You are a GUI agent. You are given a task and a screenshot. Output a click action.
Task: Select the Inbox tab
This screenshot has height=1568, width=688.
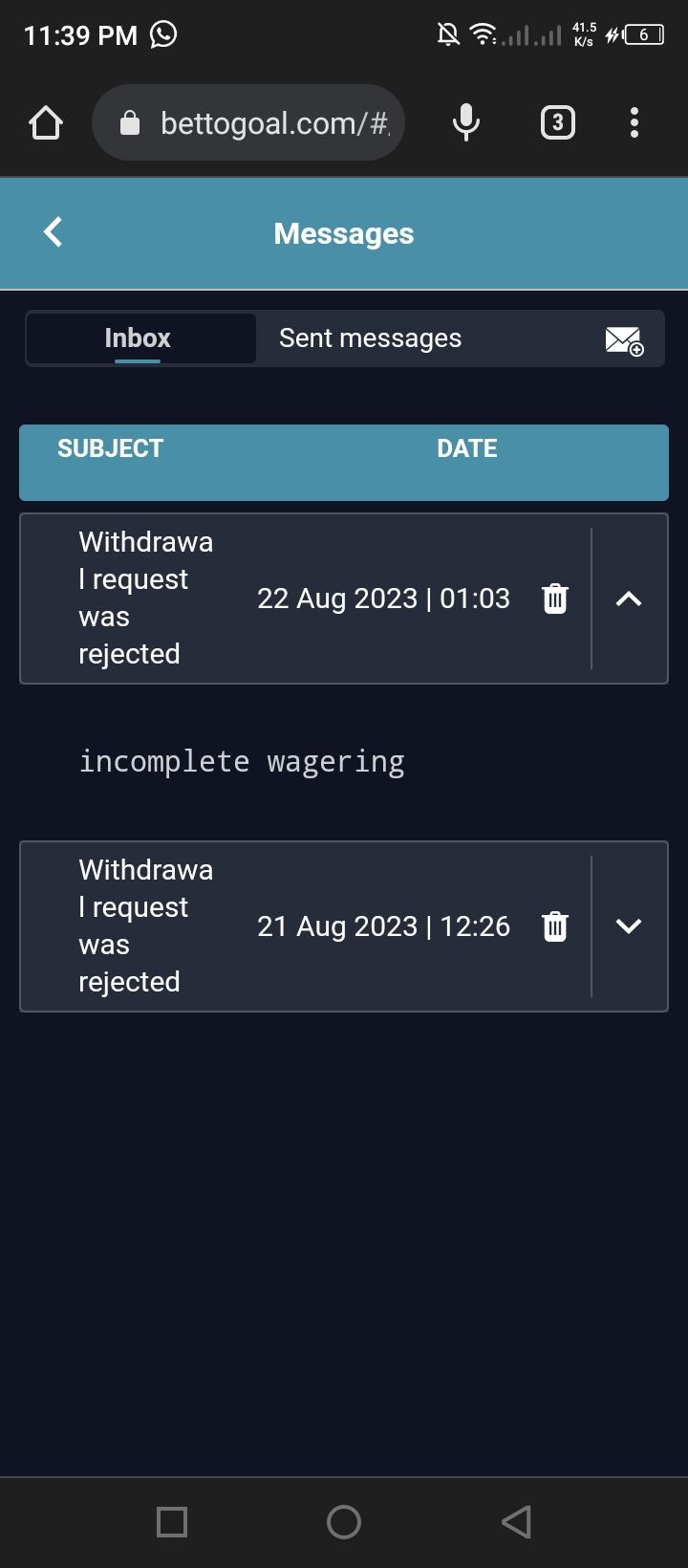point(138,338)
